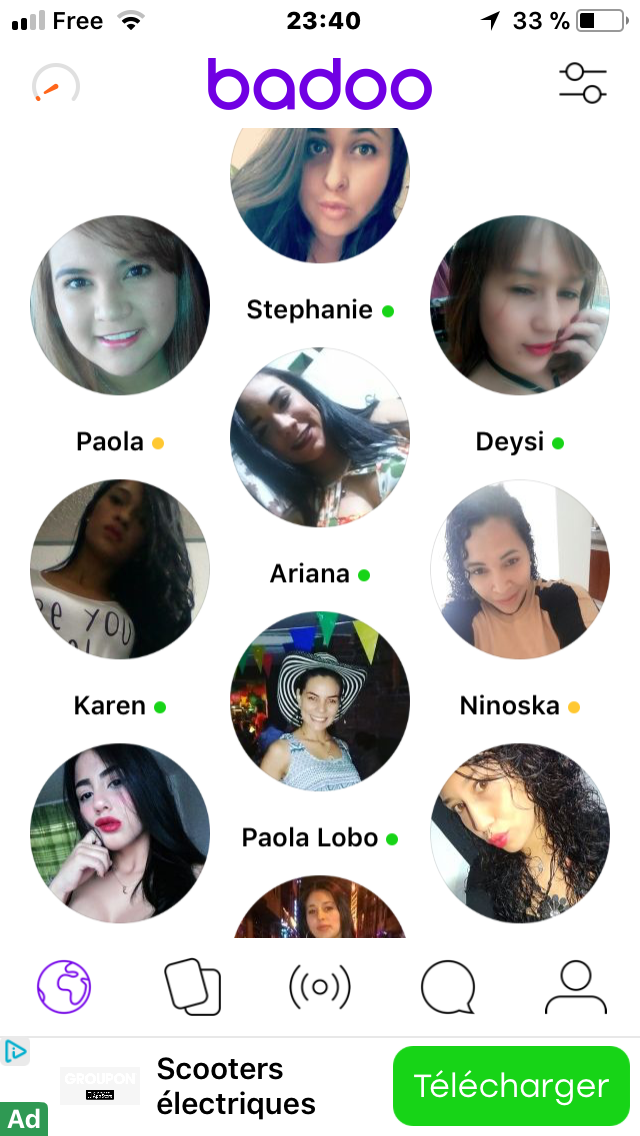Viewport: 640px width, 1136px height.
Task: Tap the Télécharger ad button
Action: coord(511,1086)
